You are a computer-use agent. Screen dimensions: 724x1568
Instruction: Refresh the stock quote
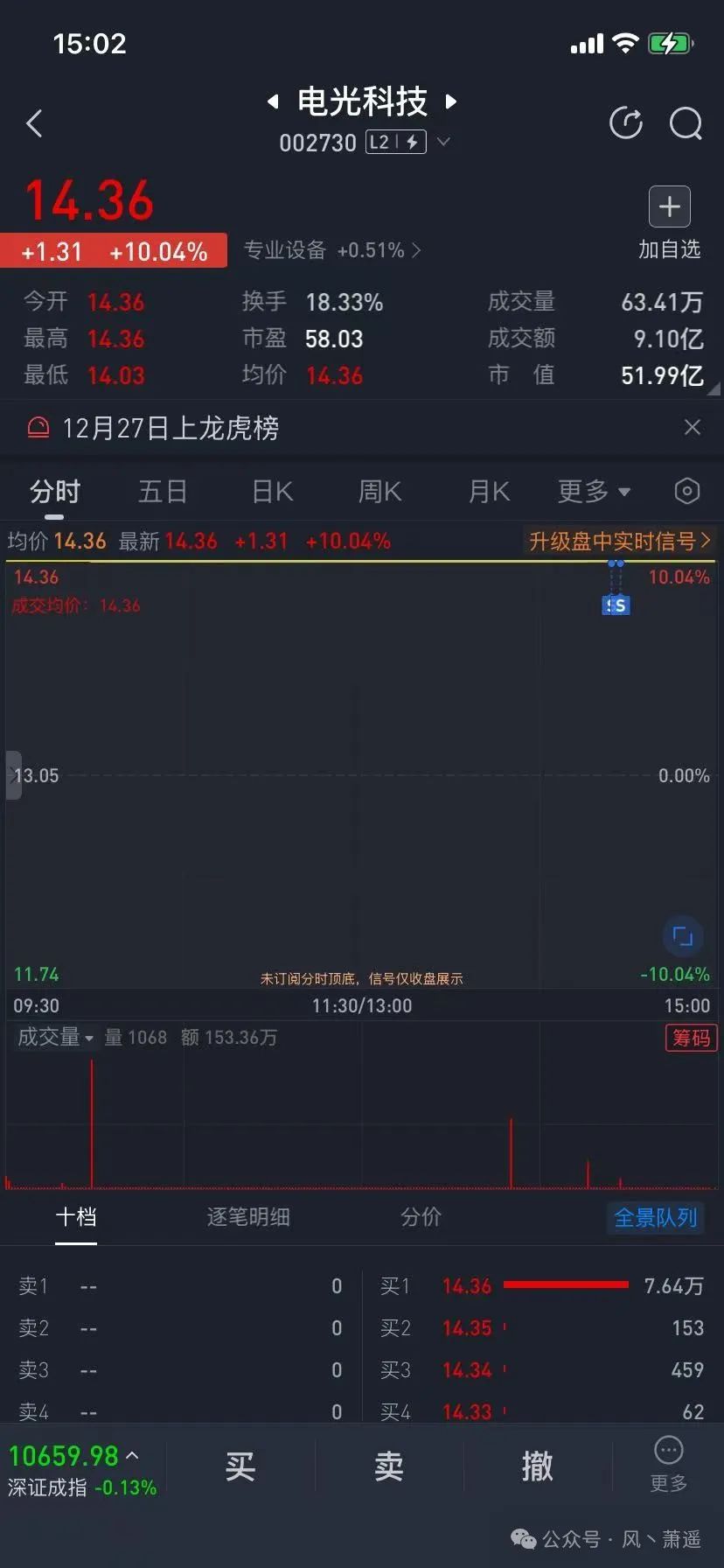coord(626,123)
